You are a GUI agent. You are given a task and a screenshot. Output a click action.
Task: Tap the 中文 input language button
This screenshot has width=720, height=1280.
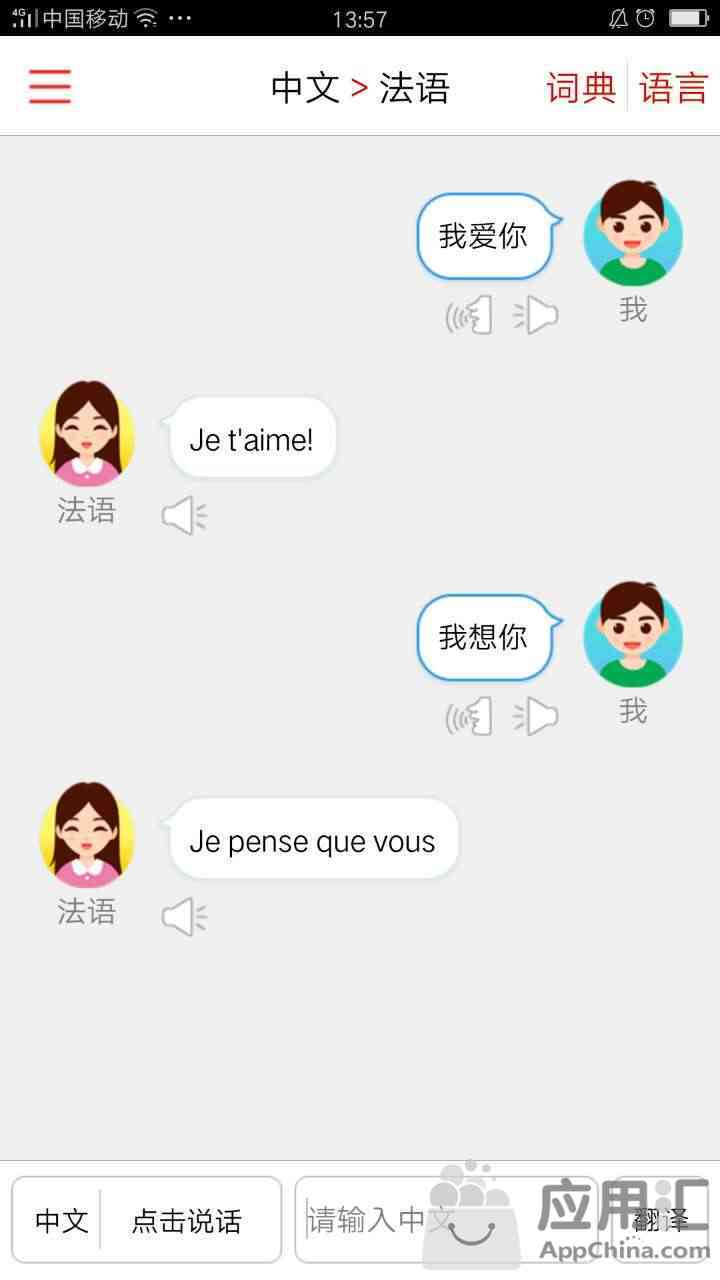pyautogui.click(x=61, y=1220)
